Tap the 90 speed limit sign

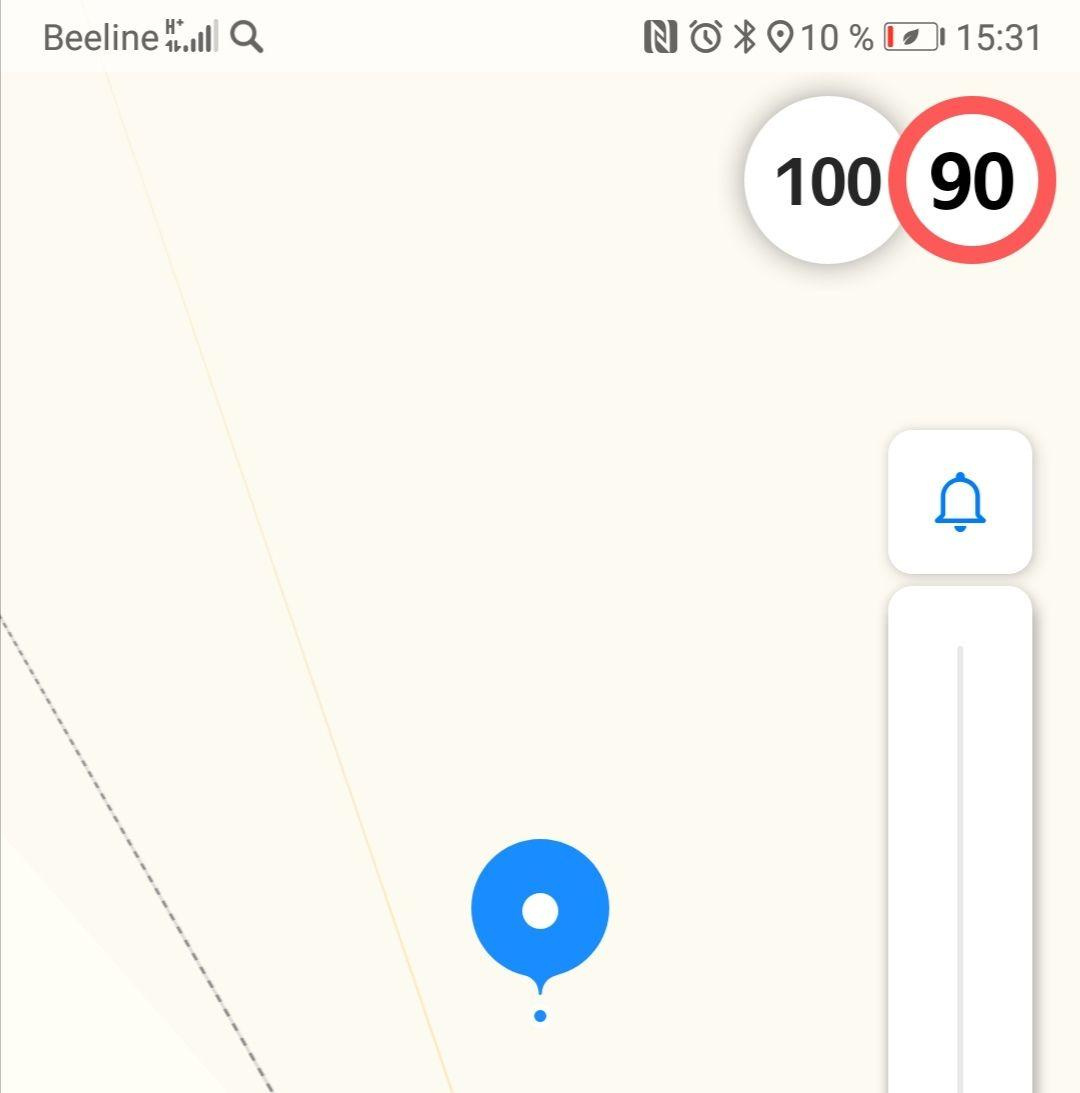(972, 182)
